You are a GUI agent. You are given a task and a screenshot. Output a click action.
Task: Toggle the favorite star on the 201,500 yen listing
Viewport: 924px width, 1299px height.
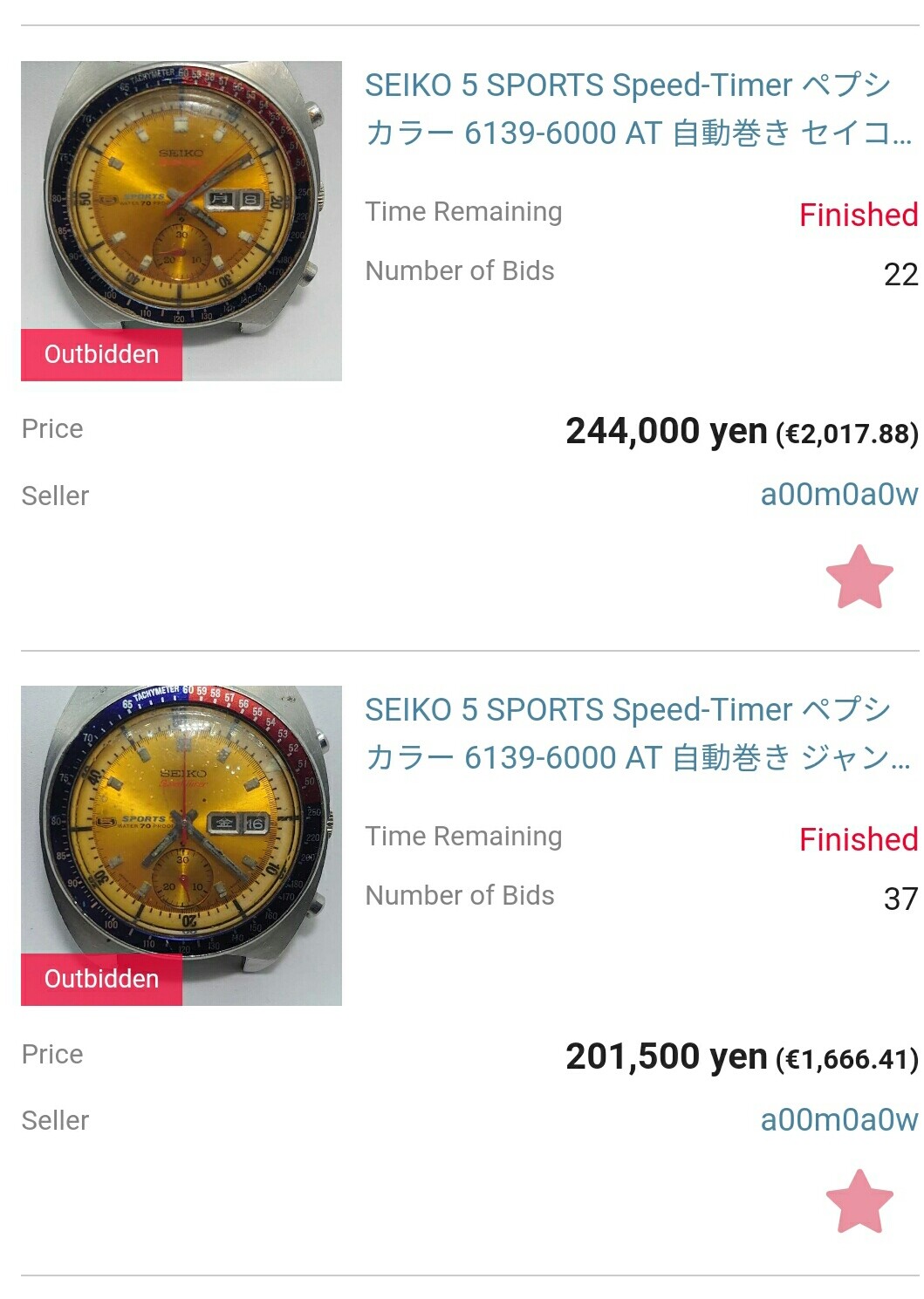click(859, 1201)
